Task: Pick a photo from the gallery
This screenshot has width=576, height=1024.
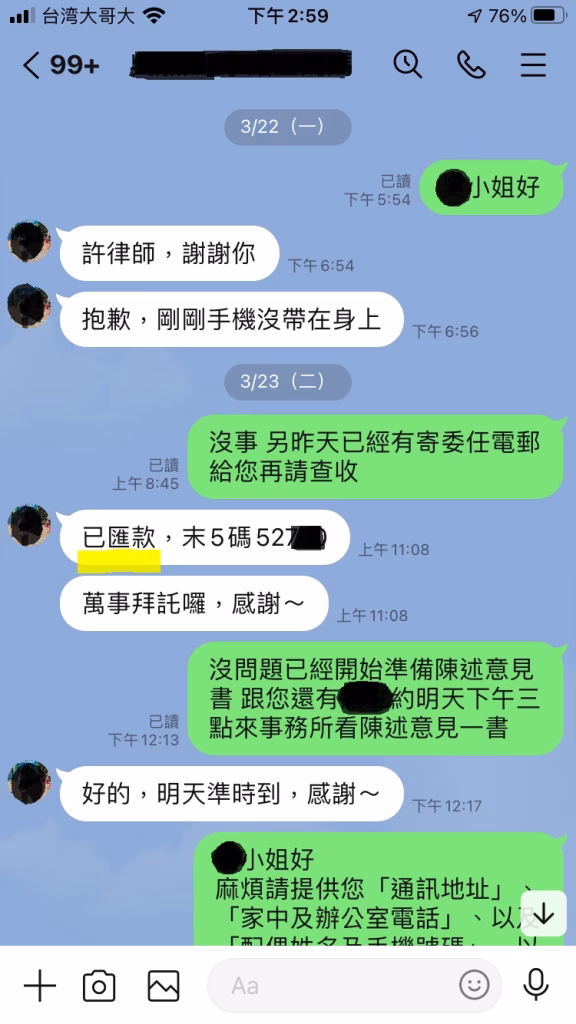Action: pos(163,985)
